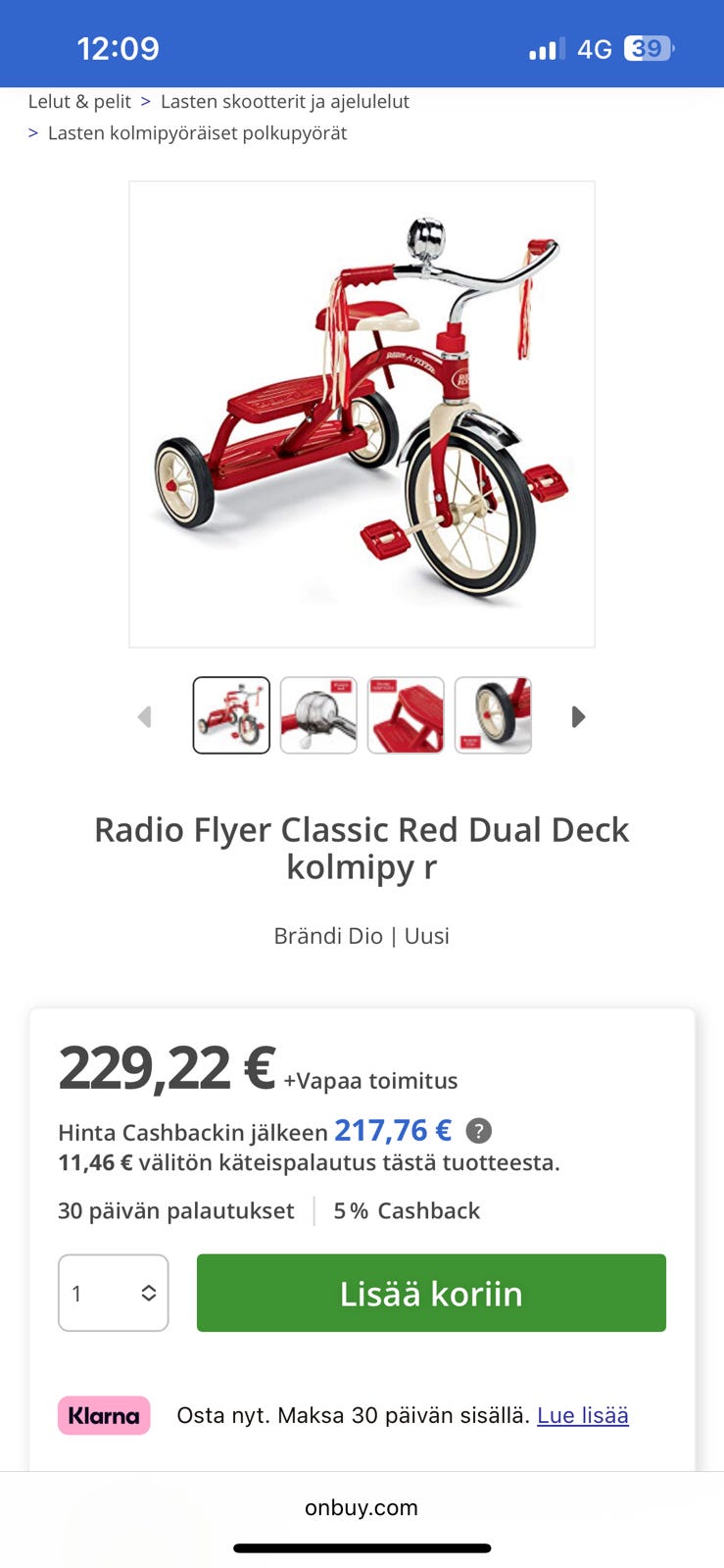Open the cashback info question mark icon
The width and height of the screenshot is (724, 1568).
(479, 1132)
